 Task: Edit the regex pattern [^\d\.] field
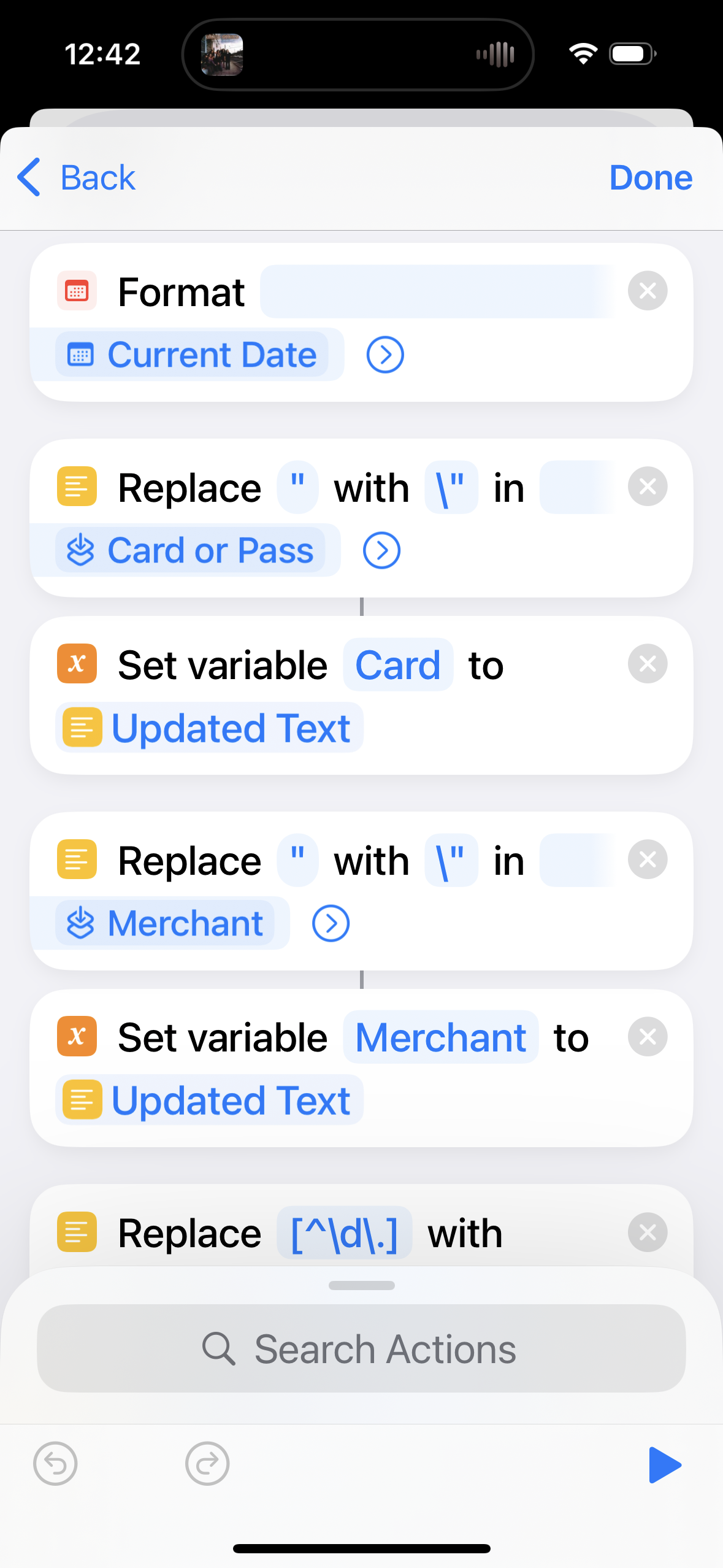(x=344, y=1233)
